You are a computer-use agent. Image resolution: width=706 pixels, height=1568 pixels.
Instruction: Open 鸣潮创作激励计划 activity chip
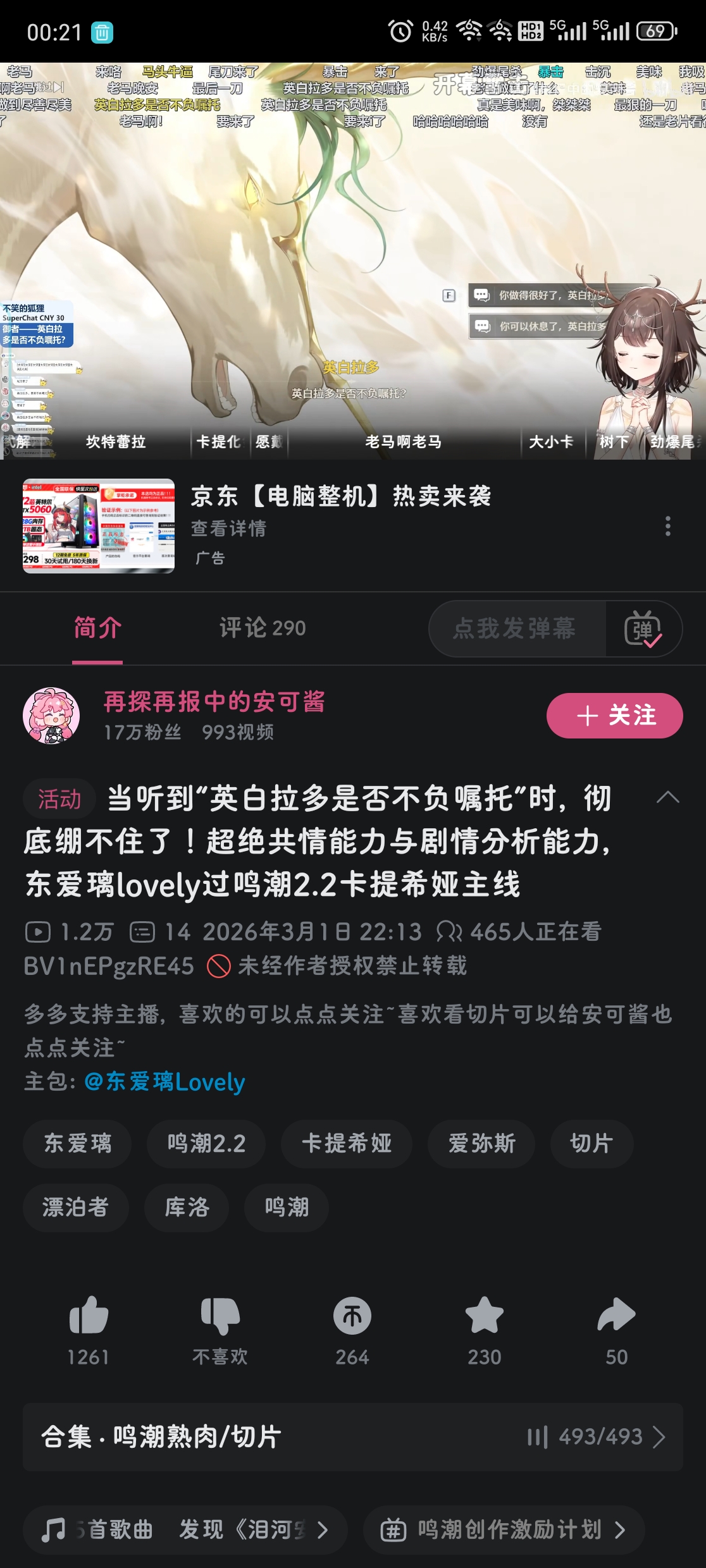504,1530
